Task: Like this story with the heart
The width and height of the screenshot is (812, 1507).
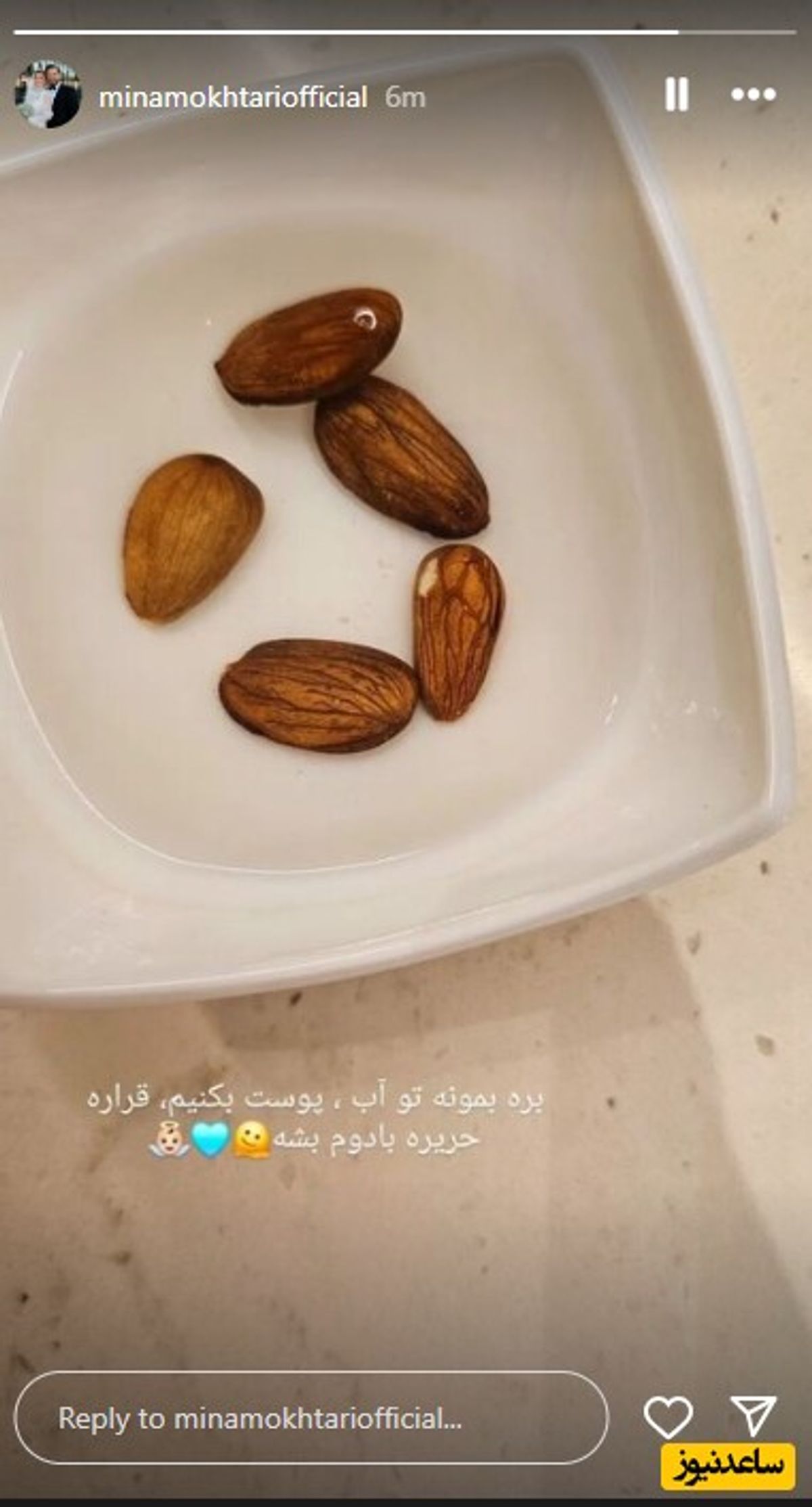Action: 667,1416
